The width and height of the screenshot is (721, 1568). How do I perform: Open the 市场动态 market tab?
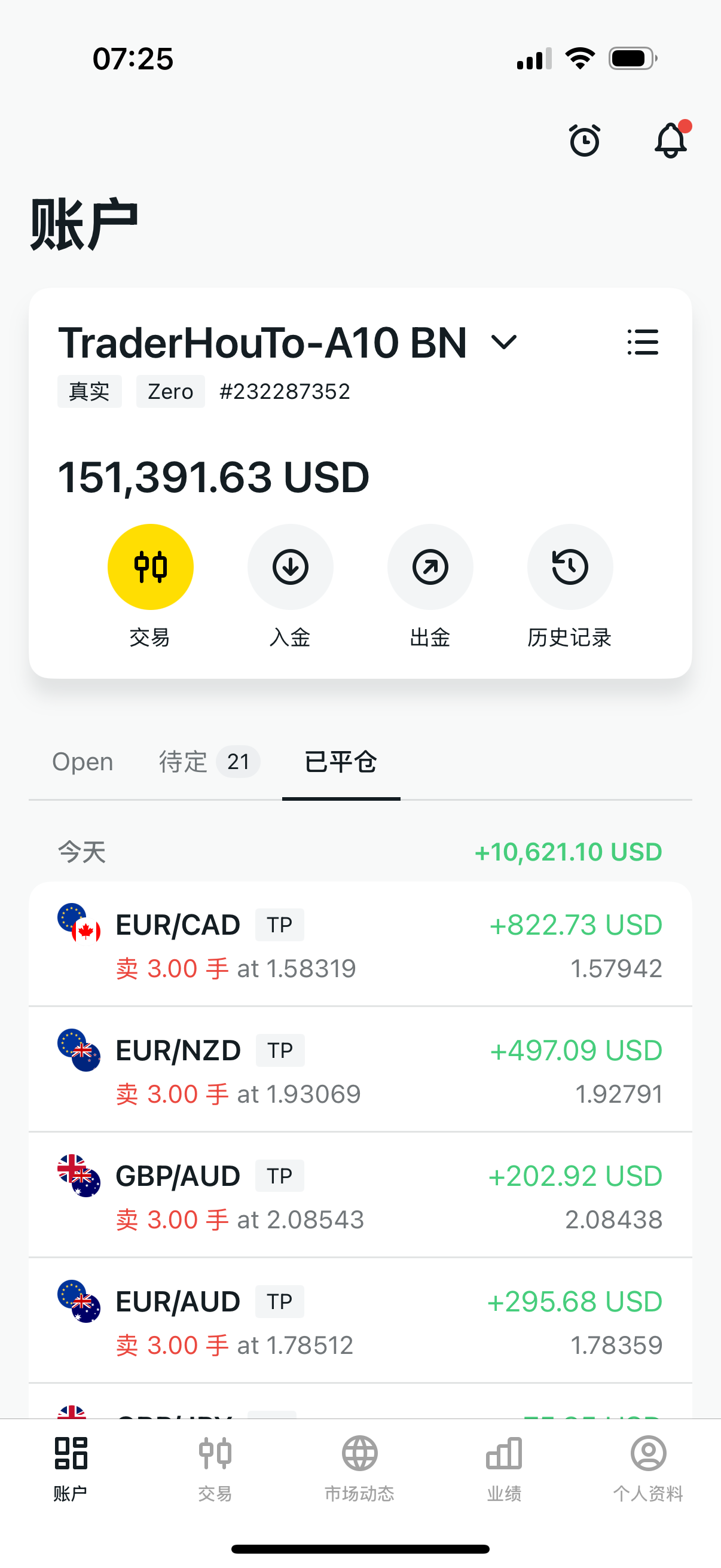pos(359,1468)
